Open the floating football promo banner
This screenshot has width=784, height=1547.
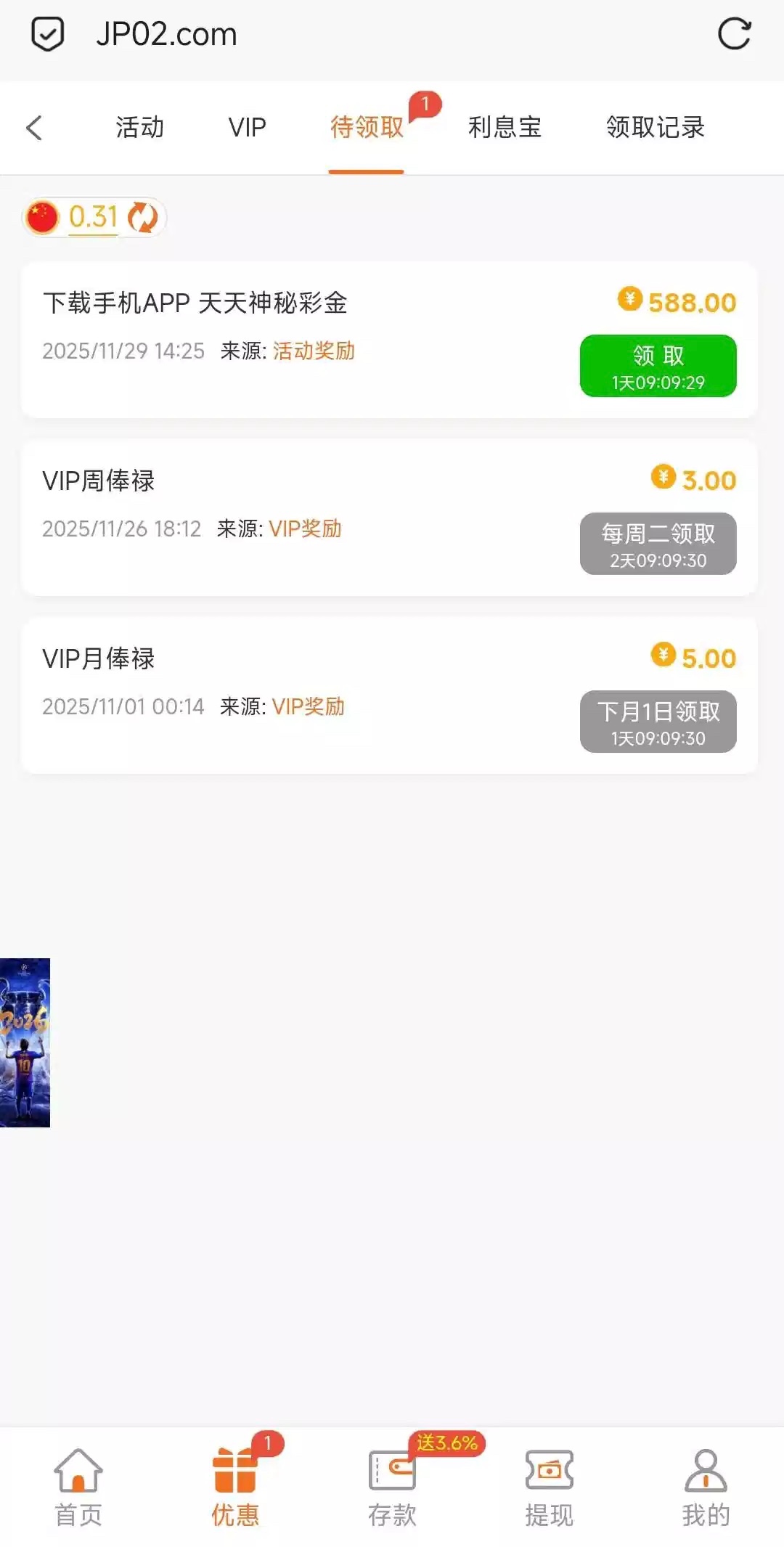tap(25, 1042)
